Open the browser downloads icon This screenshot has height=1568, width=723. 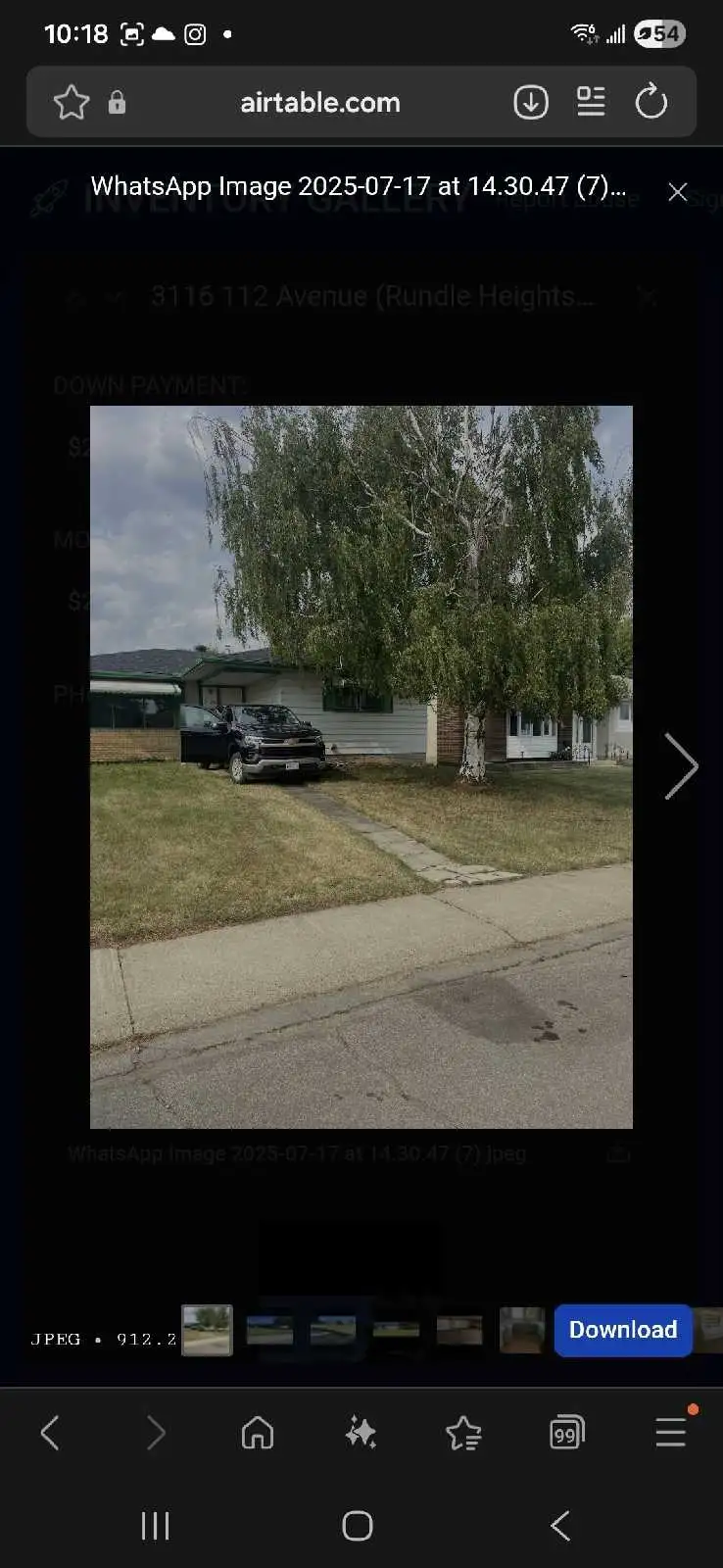click(531, 102)
